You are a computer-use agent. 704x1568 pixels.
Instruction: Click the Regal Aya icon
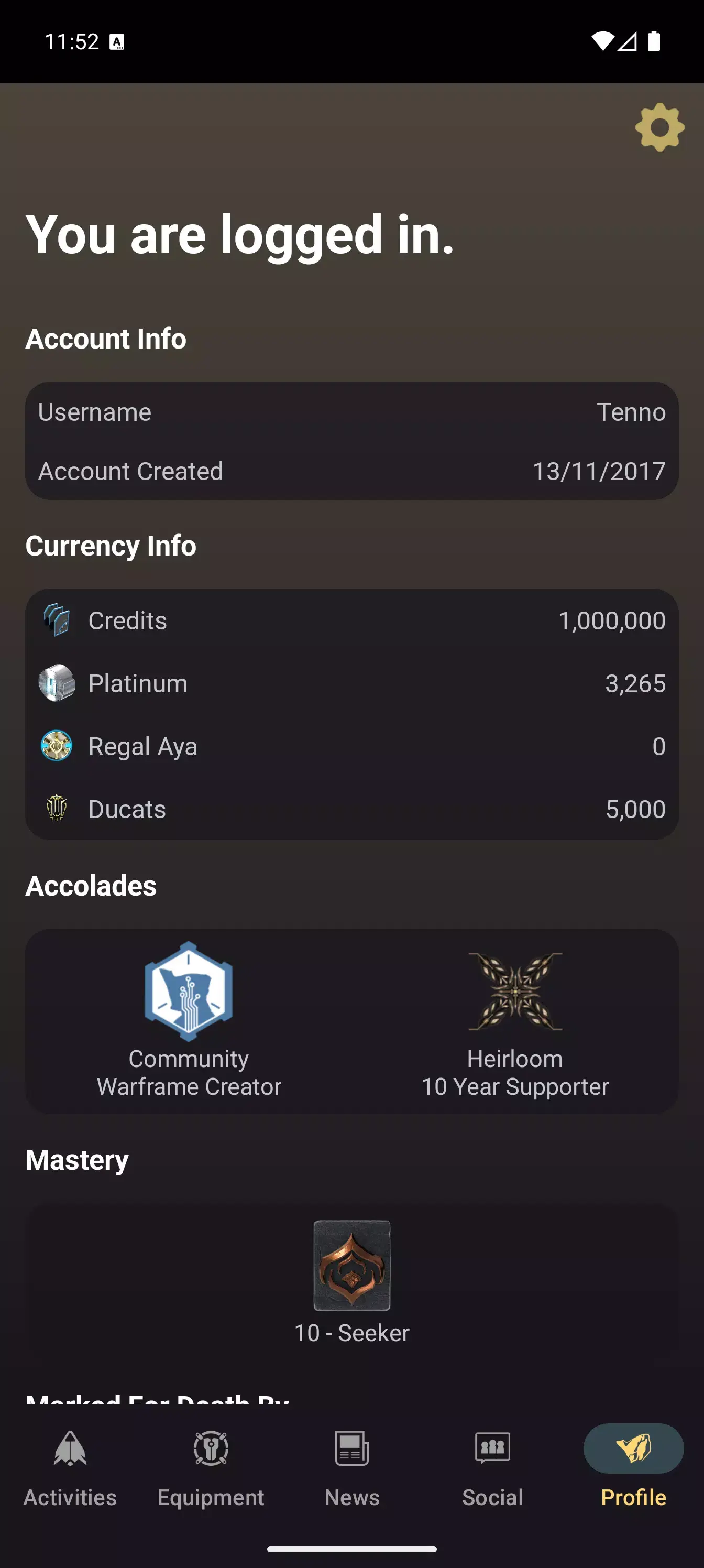[x=57, y=746]
